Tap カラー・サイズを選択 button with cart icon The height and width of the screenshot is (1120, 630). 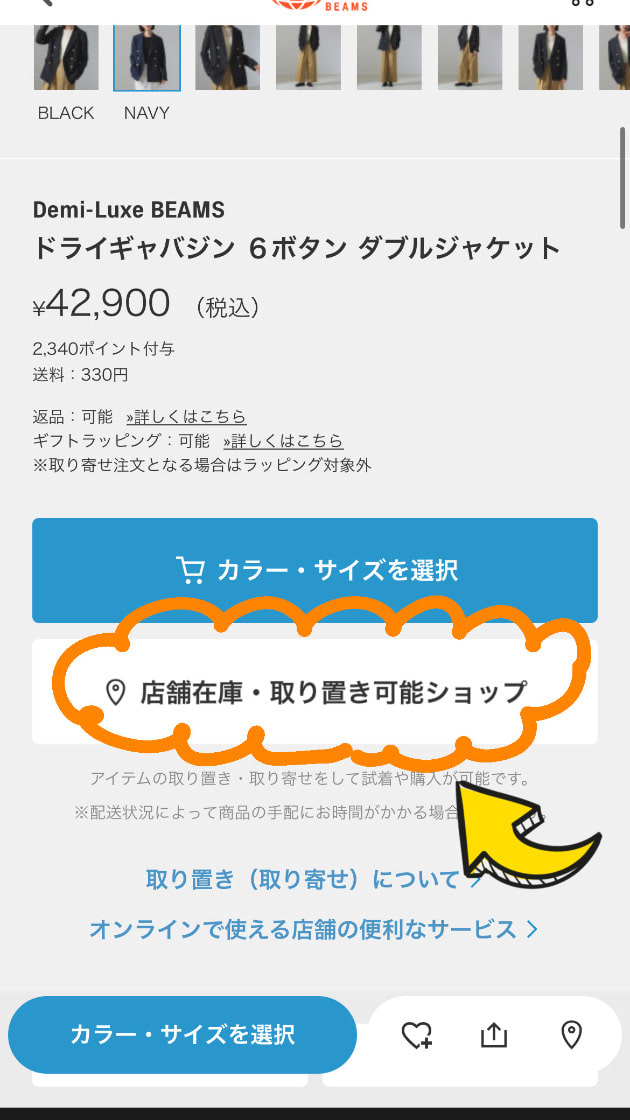click(315, 570)
